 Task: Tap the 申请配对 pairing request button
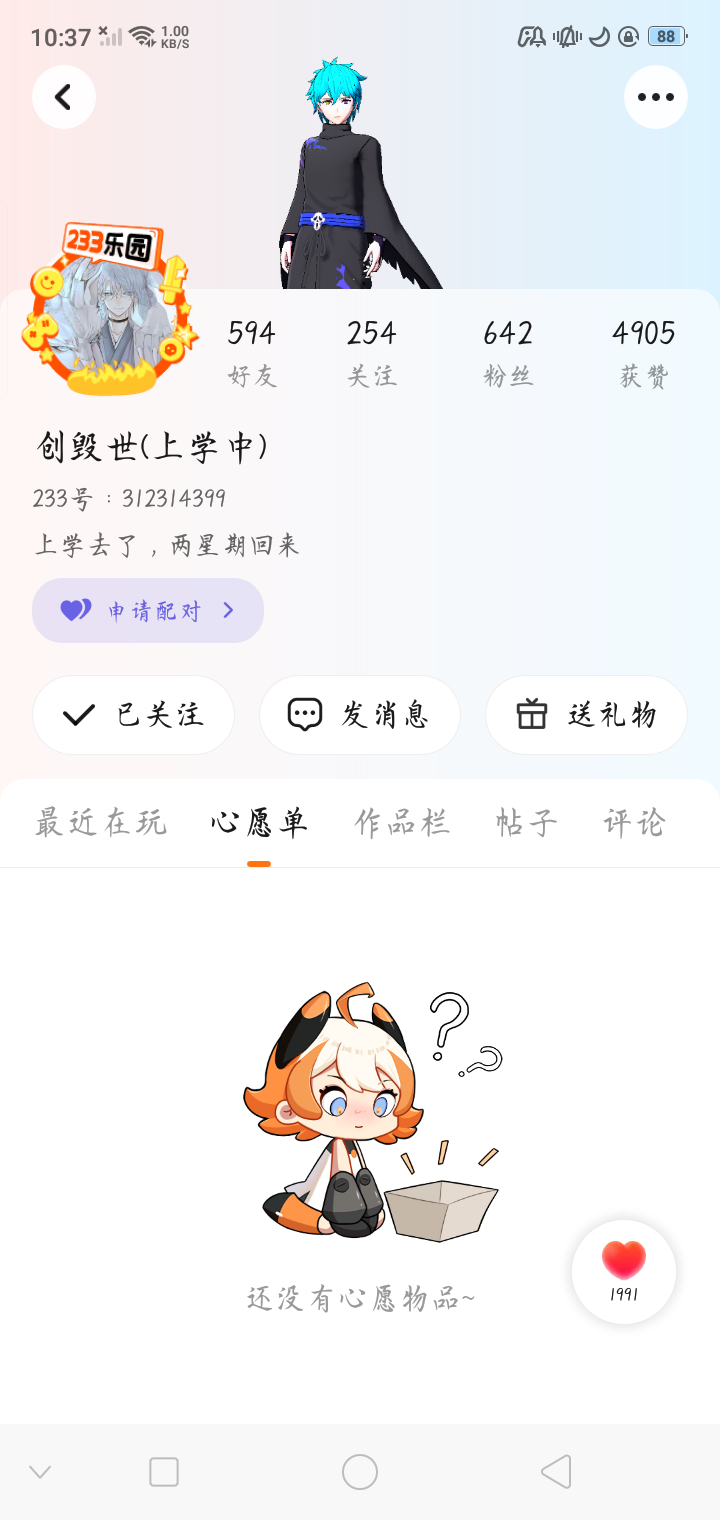(x=148, y=610)
